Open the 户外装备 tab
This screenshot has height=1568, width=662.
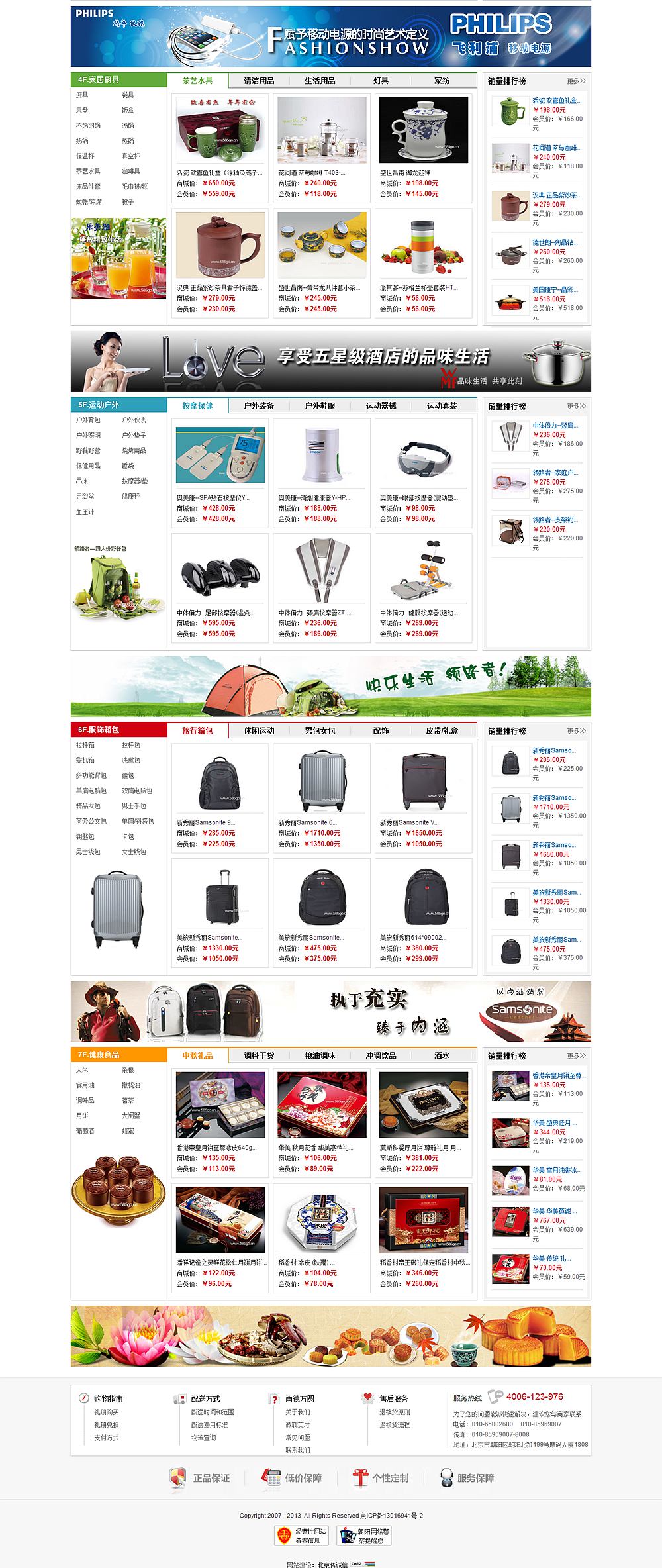click(x=259, y=406)
